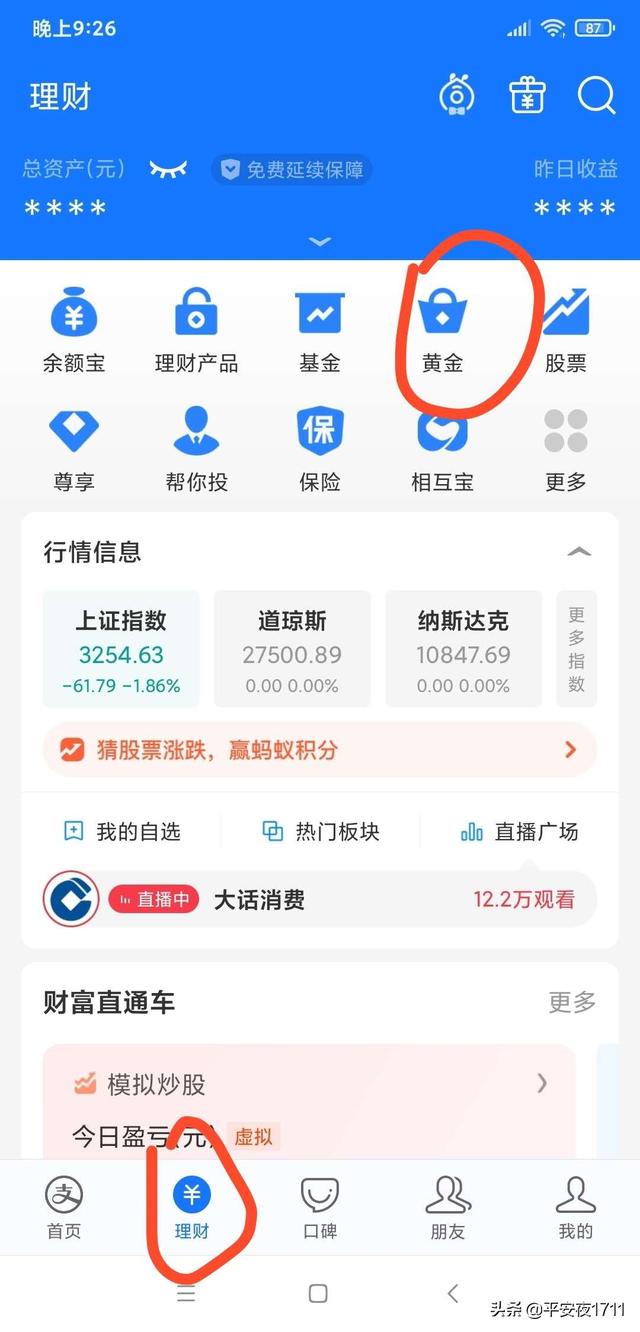
Task: Open 股票 stocks section
Action: [565, 330]
